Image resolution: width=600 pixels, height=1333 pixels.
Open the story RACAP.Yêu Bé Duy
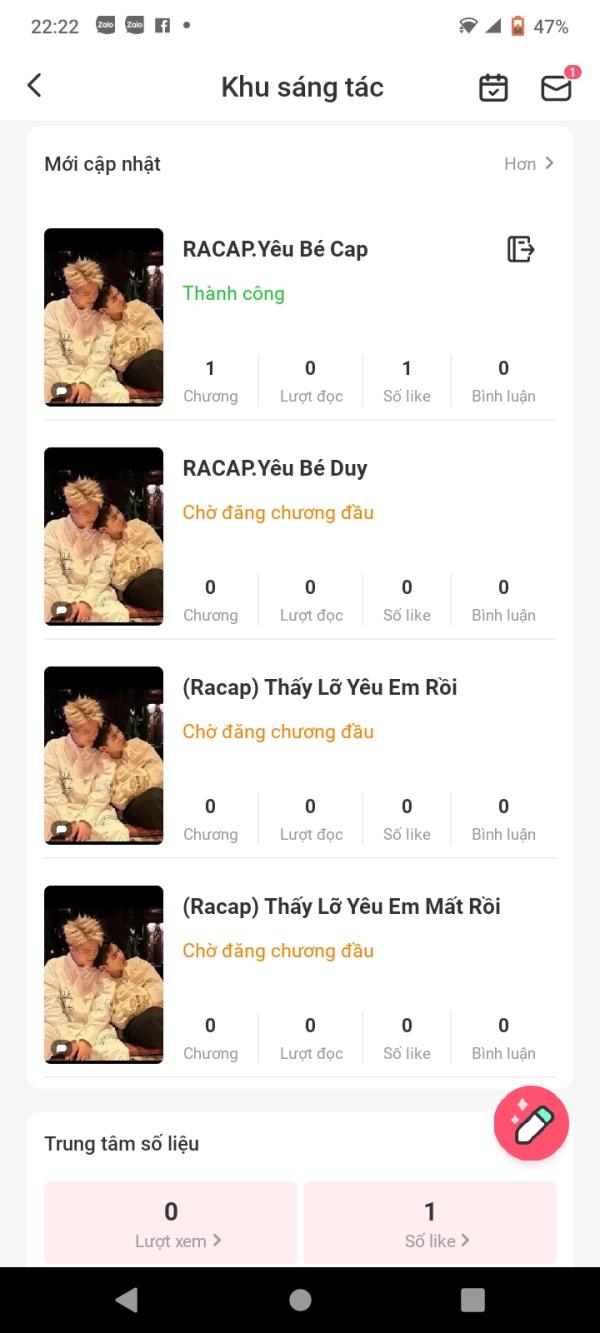(x=275, y=468)
